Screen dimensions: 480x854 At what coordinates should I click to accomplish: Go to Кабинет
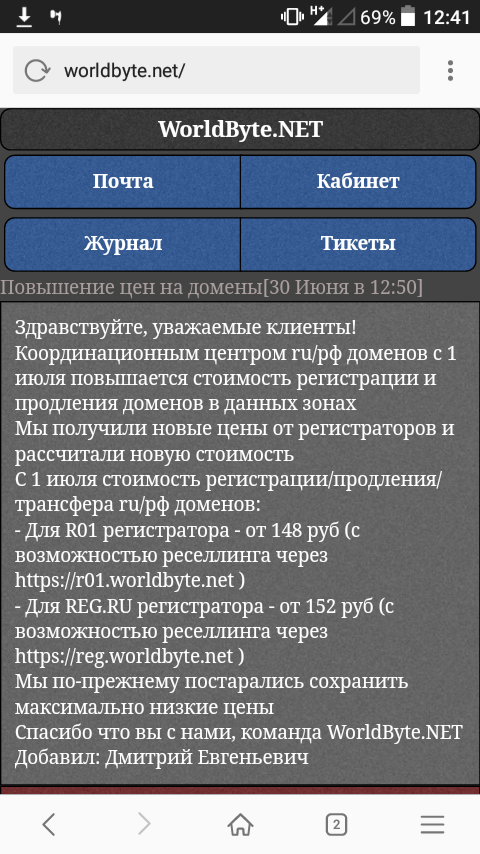(x=358, y=181)
